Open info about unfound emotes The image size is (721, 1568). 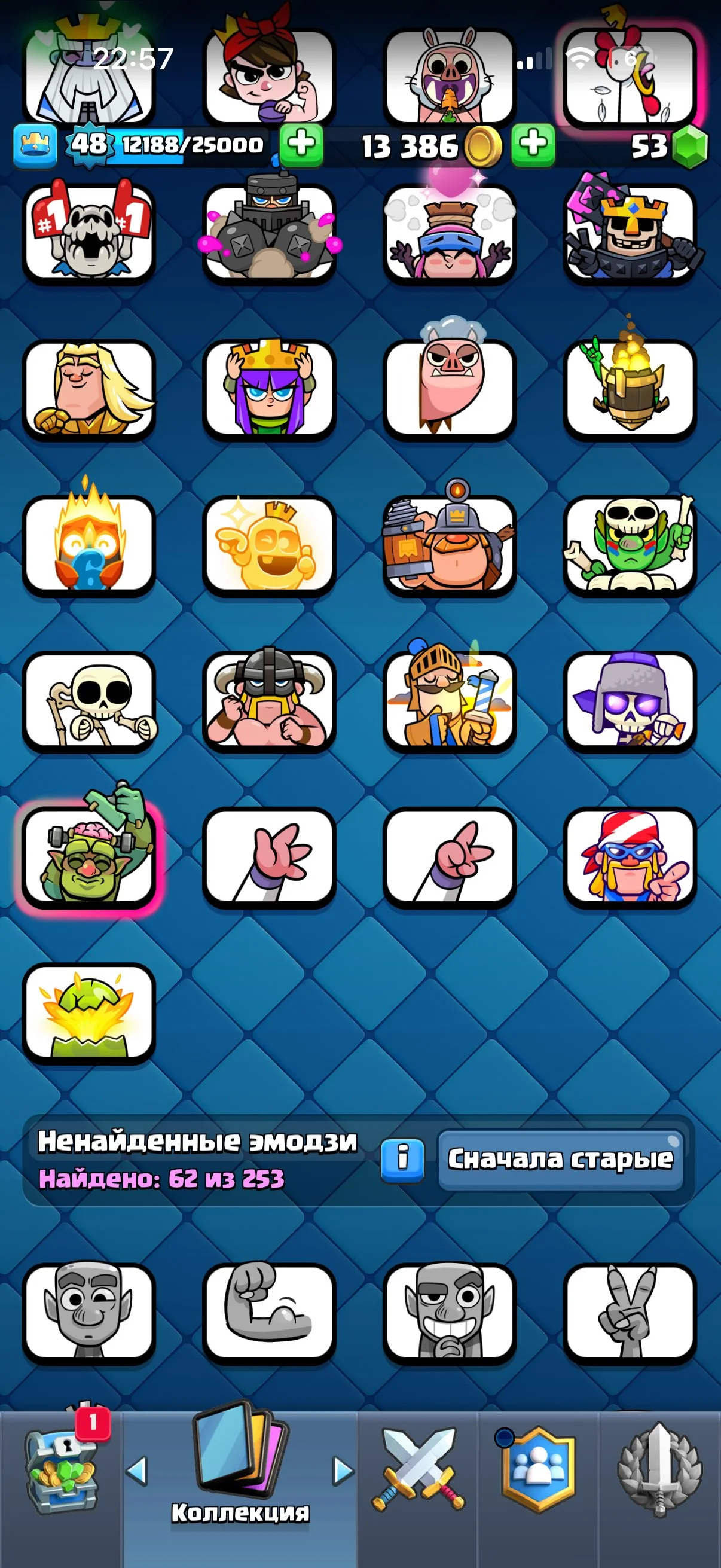point(402,1160)
